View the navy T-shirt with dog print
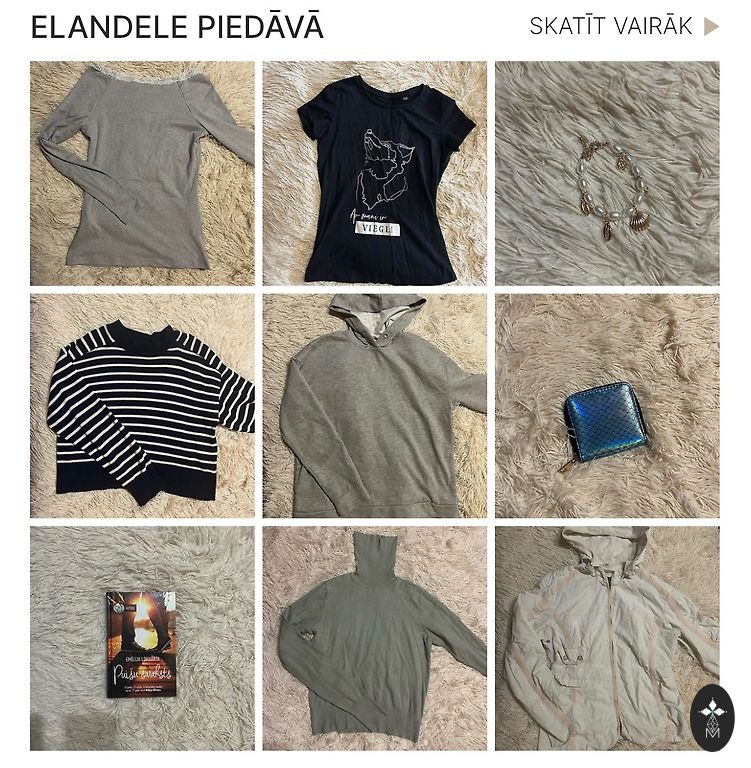 click(x=374, y=173)
